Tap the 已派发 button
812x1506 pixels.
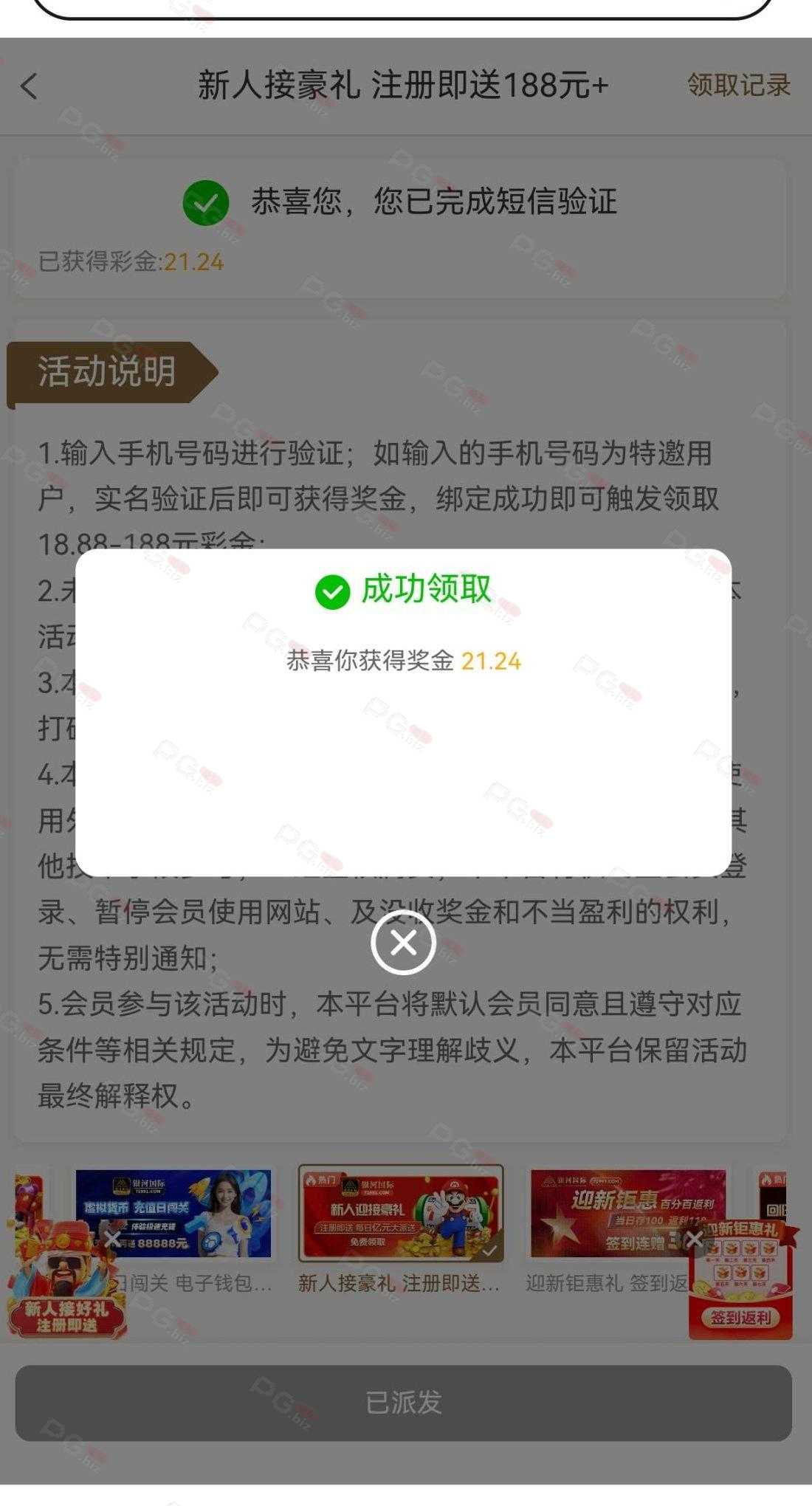[403, 1402]
